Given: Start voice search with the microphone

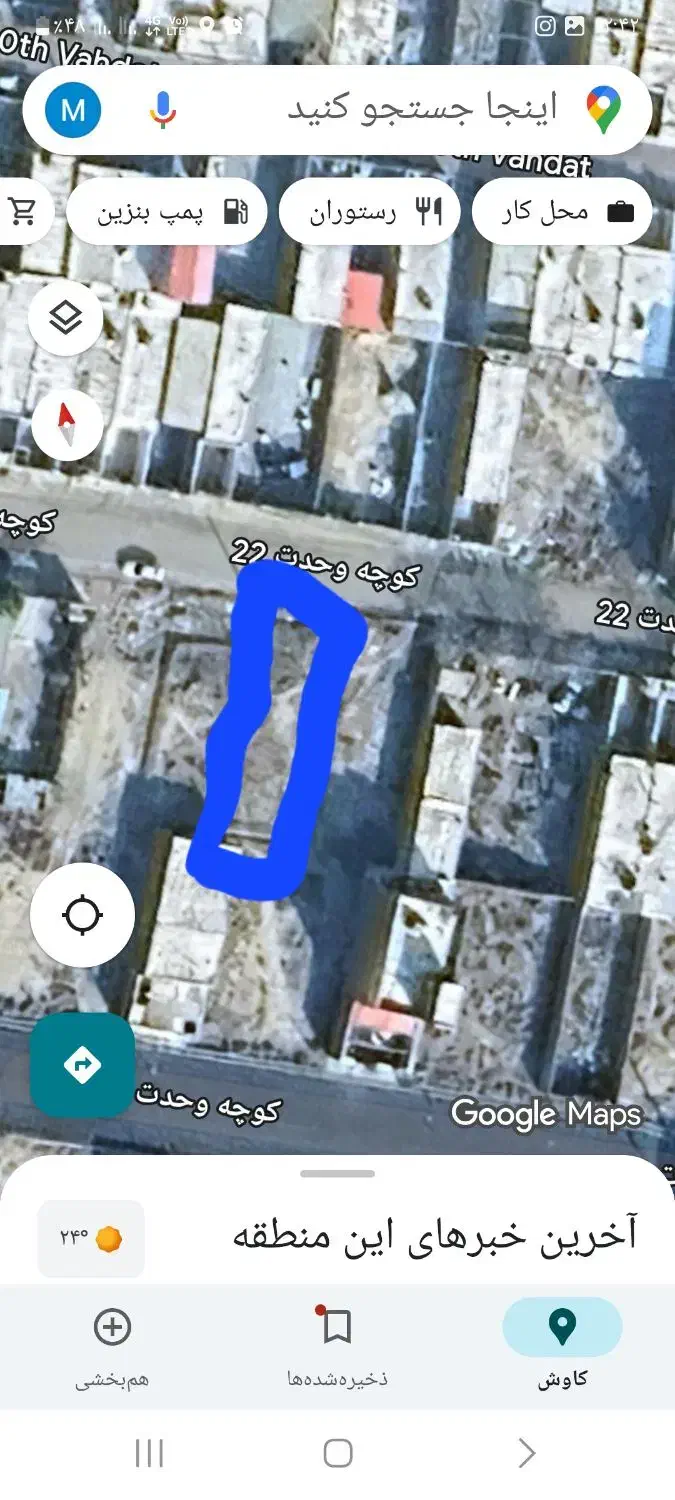Looking at the screenshot, I should click(x=163, y=109).
